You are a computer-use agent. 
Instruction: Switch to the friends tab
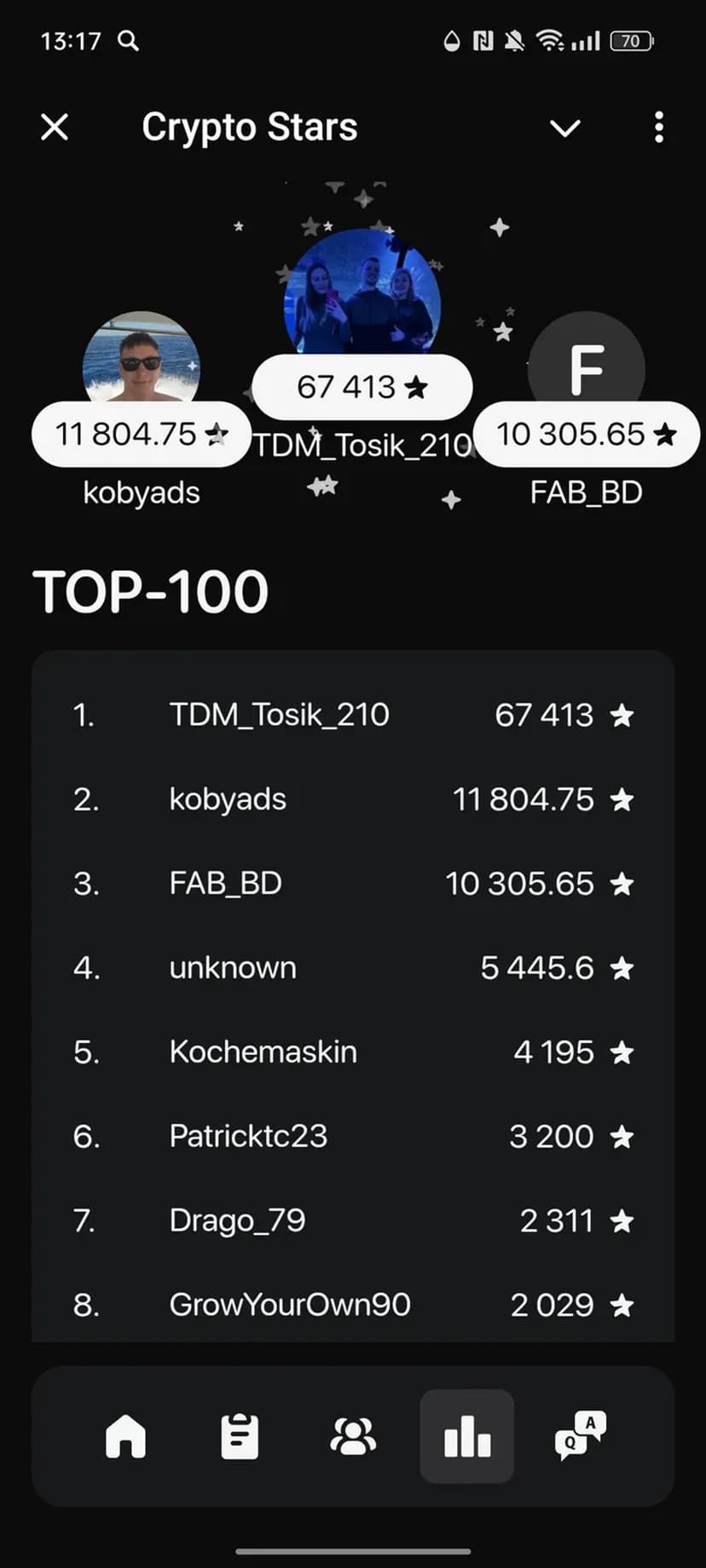(x=353, y=1437)
